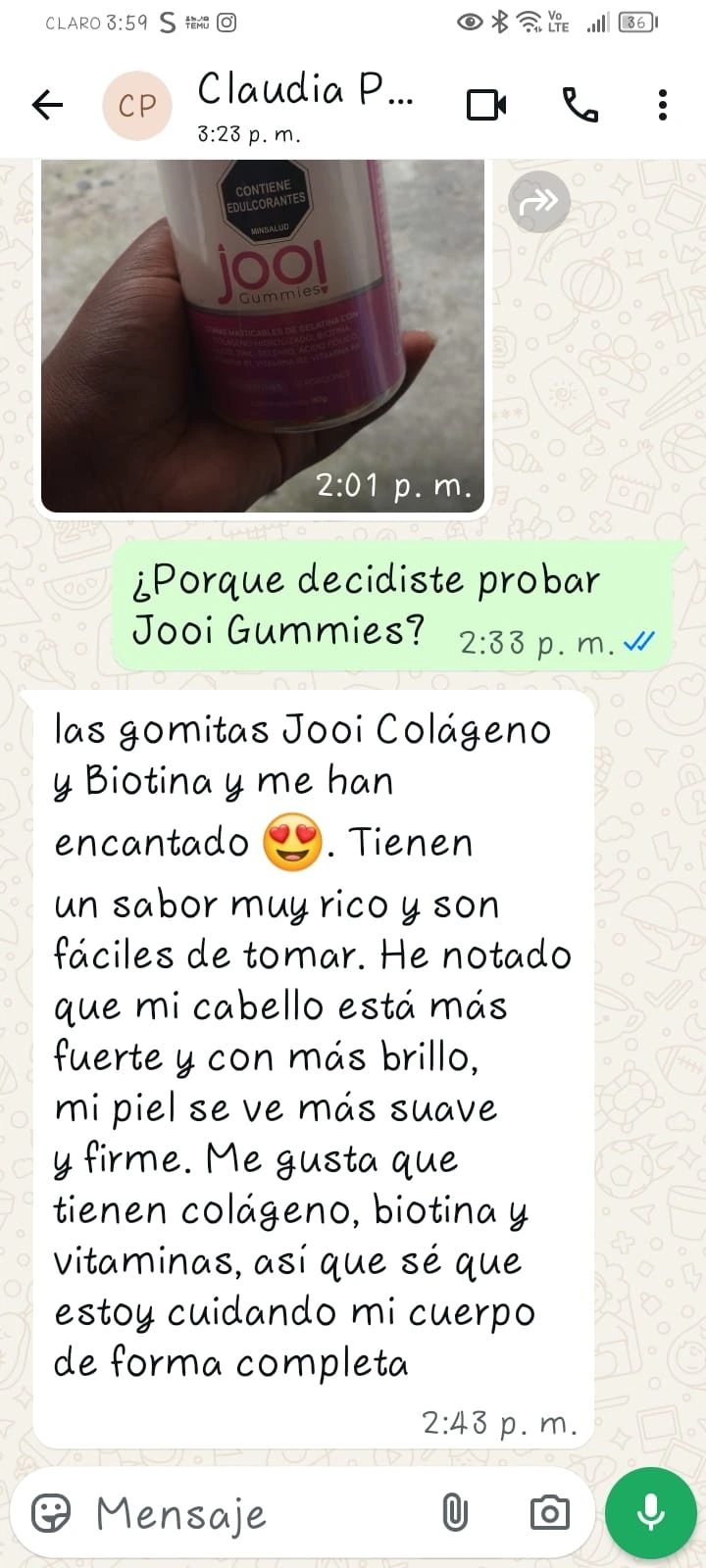This screenshot has height=1568, width=706.
Task: Tap the 2:43 p.m. message timestamp
Action: pos(502,1423)
